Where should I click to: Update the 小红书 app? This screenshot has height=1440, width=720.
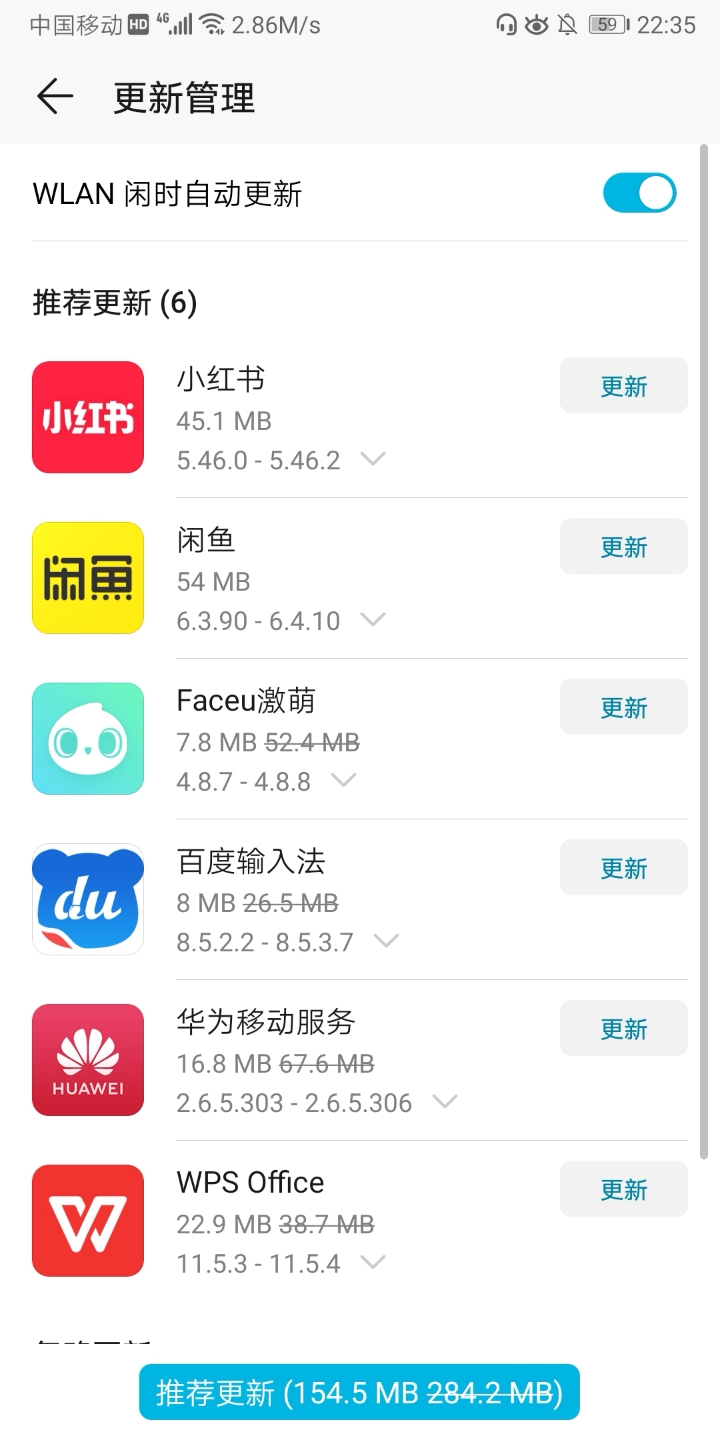[x=623, y=386]
